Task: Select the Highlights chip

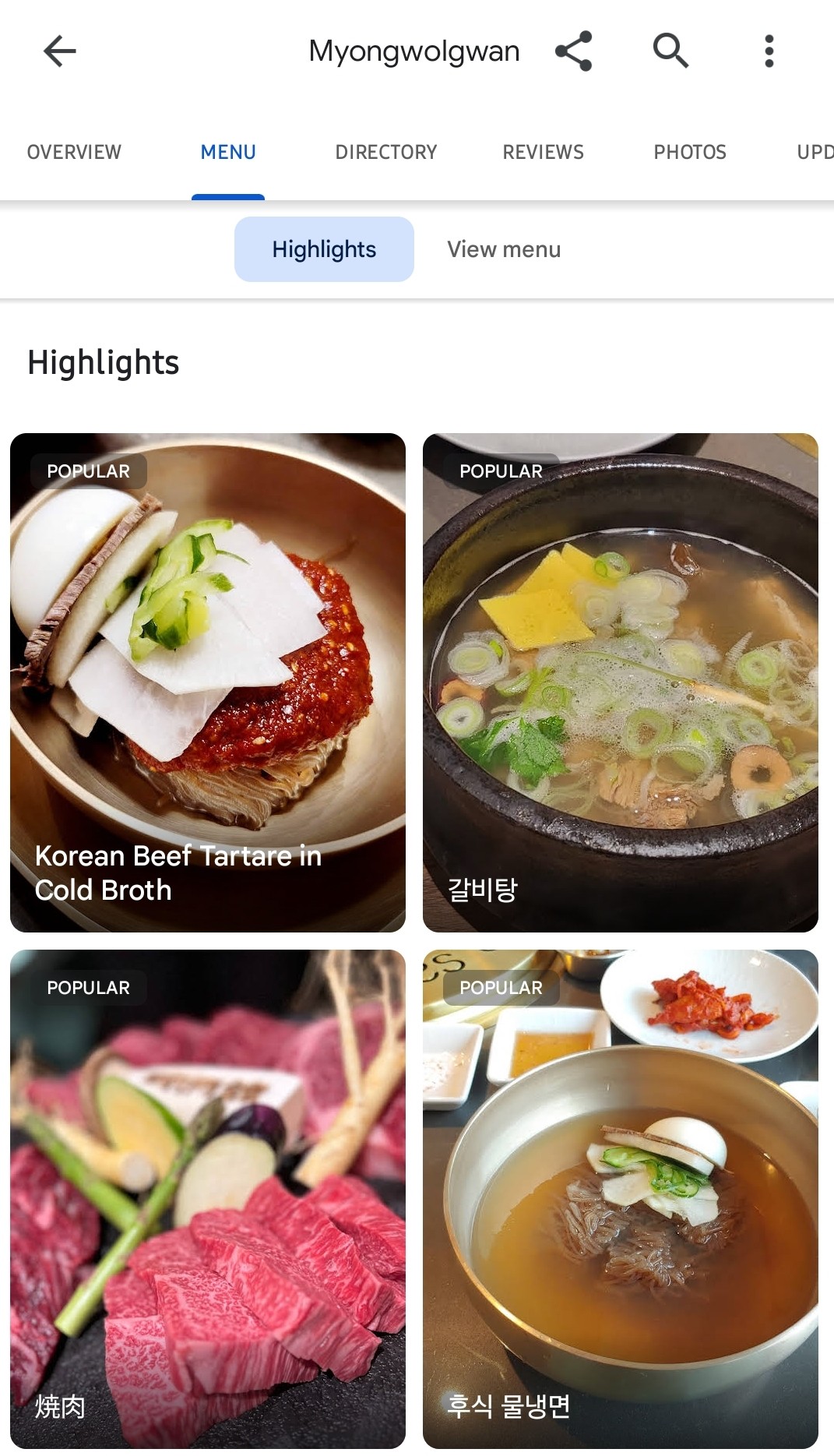Action: click(324, 249)
